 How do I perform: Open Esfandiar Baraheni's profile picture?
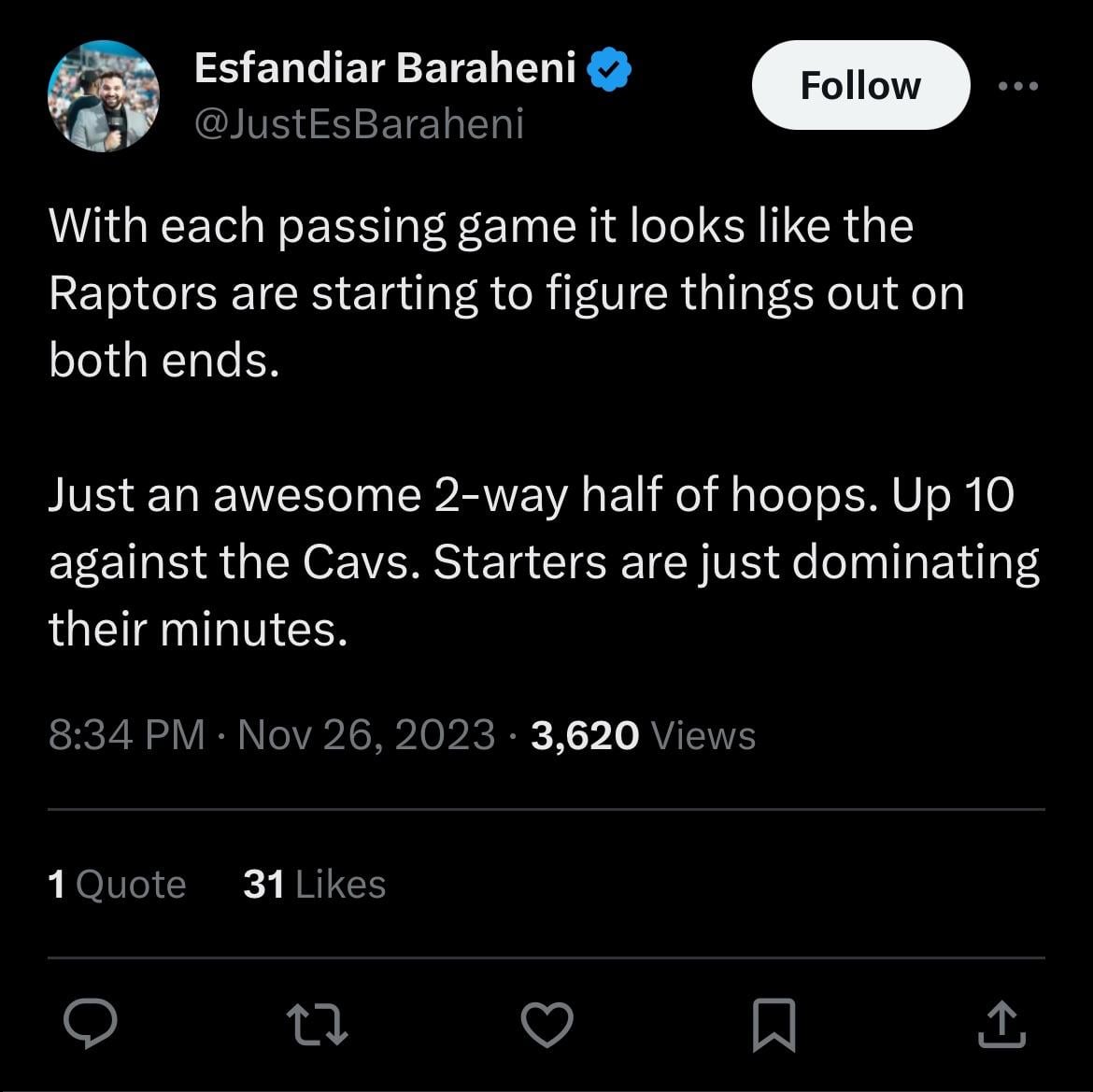[x=104, y=96]
